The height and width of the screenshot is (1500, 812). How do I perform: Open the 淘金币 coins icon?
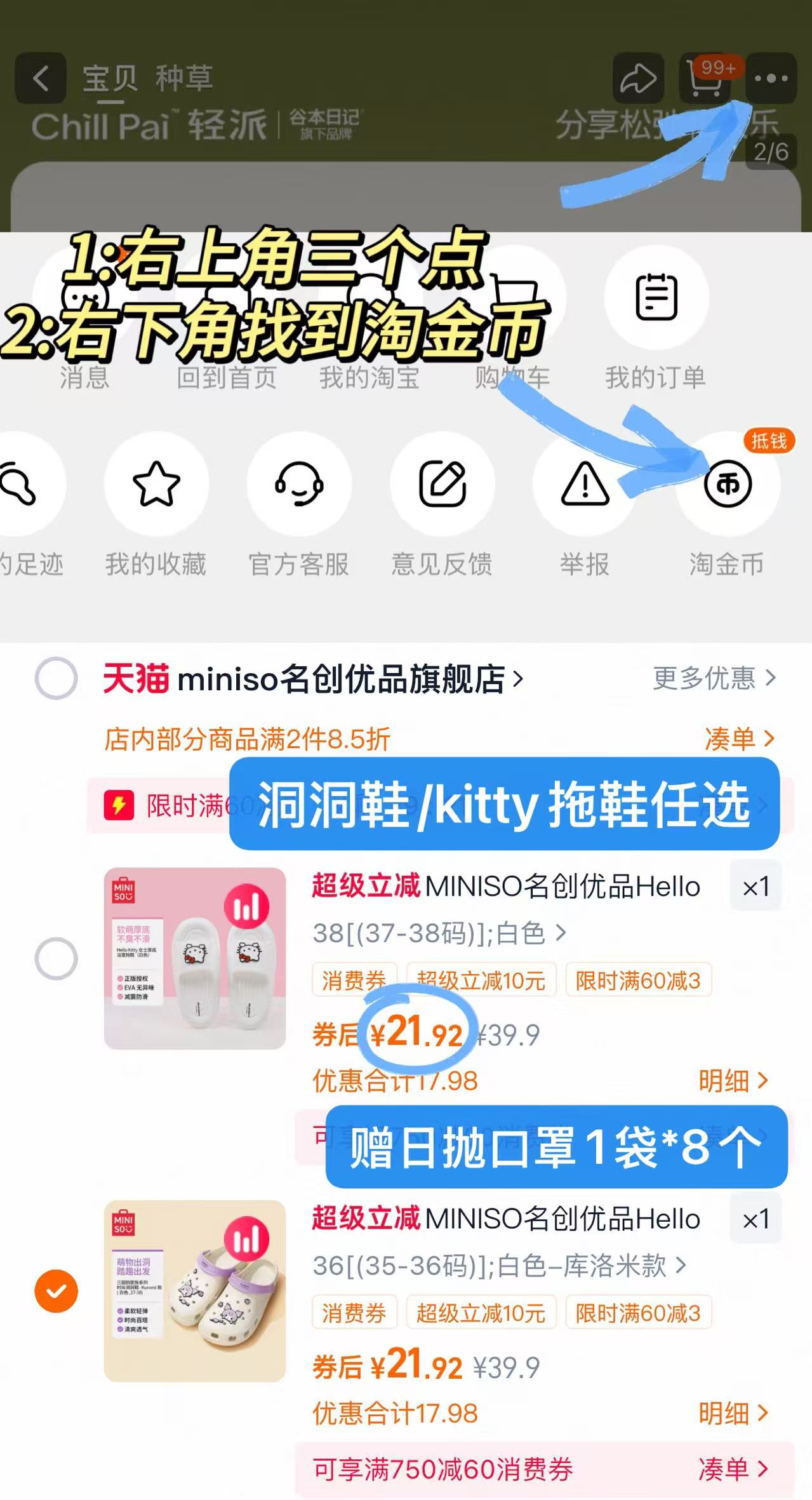click(729, 484)
